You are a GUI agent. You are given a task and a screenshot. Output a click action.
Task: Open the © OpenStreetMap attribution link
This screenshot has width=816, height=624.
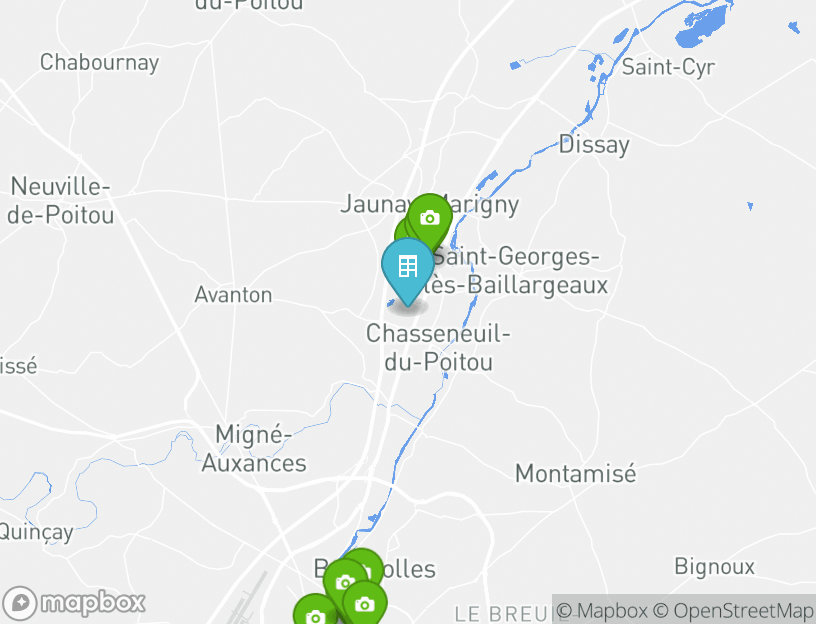[x=733, y=610]
